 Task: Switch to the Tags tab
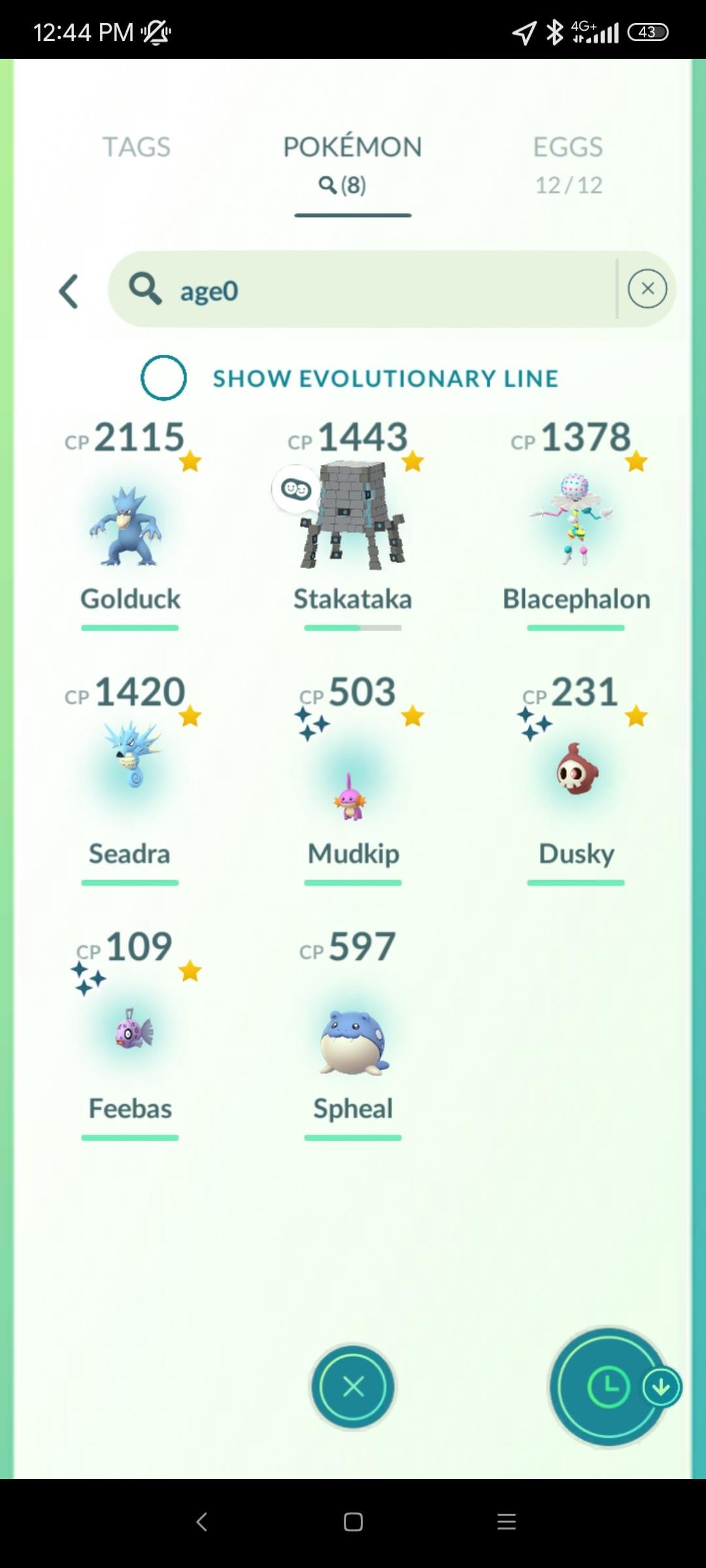coord(136,147)
